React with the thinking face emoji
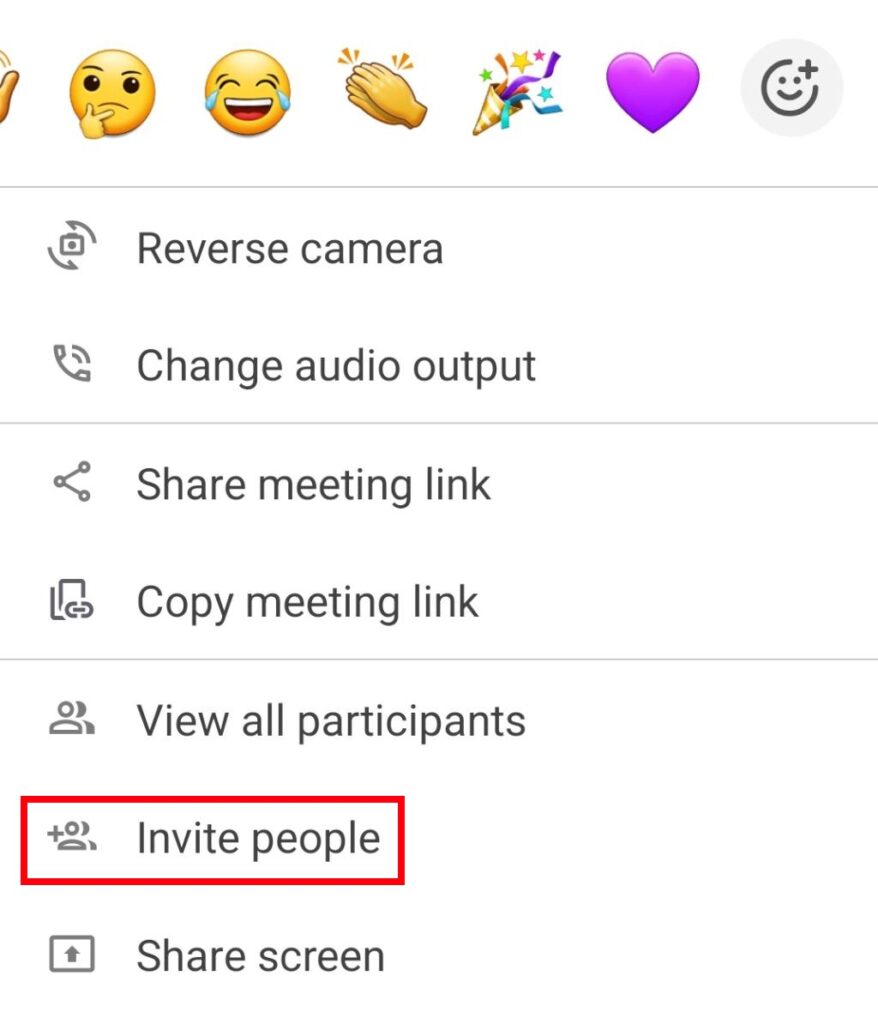The image size is (878, 1024). [x=112, y=92]
